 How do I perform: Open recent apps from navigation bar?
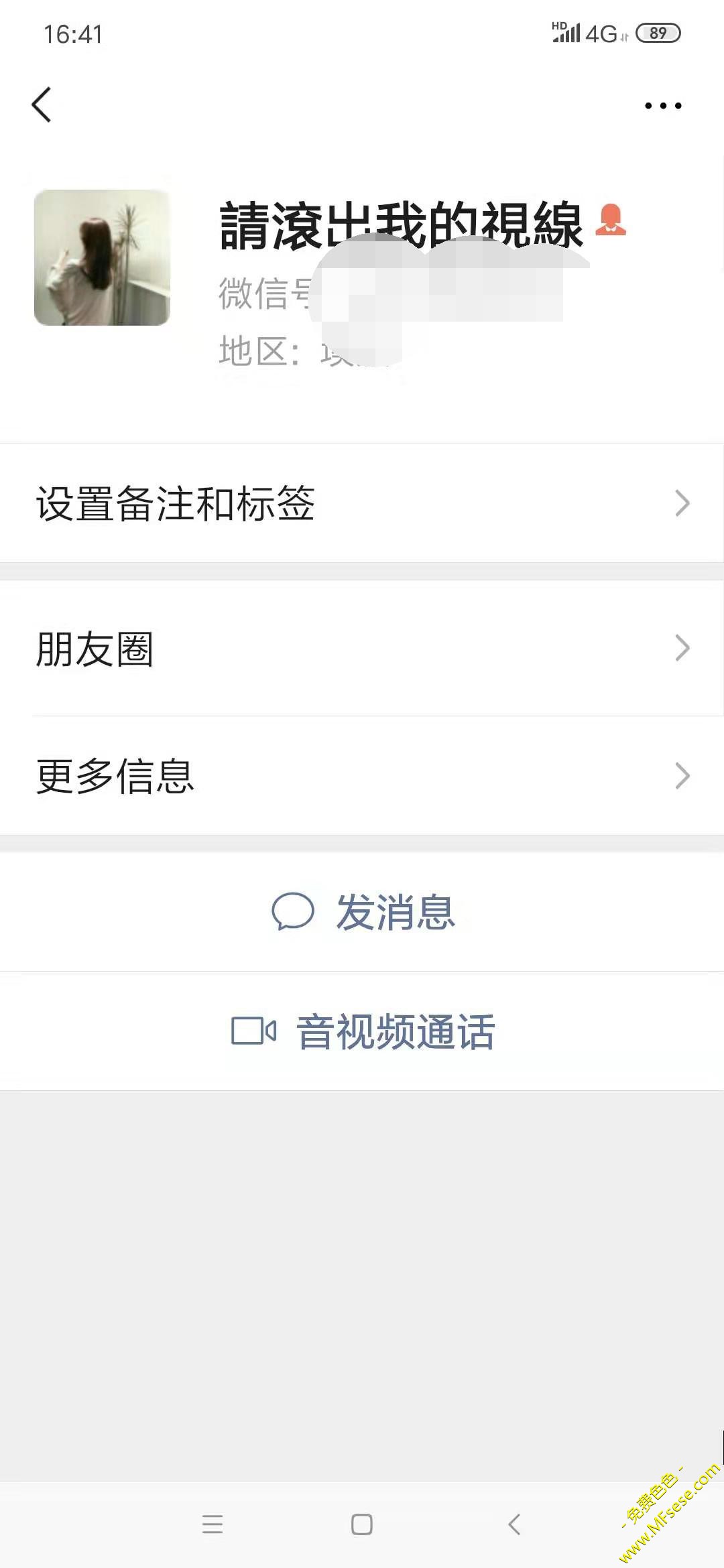[213, 1524]
